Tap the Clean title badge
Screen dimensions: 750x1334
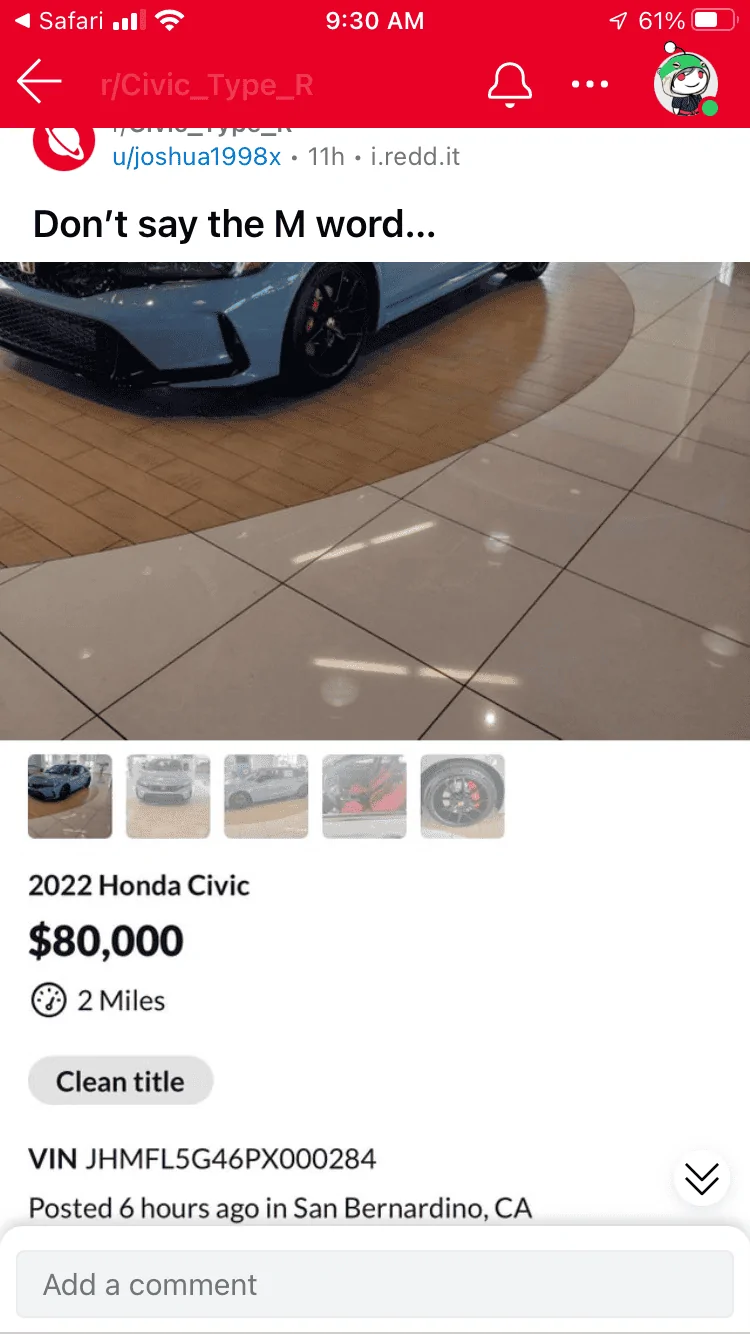point(120,1080)
